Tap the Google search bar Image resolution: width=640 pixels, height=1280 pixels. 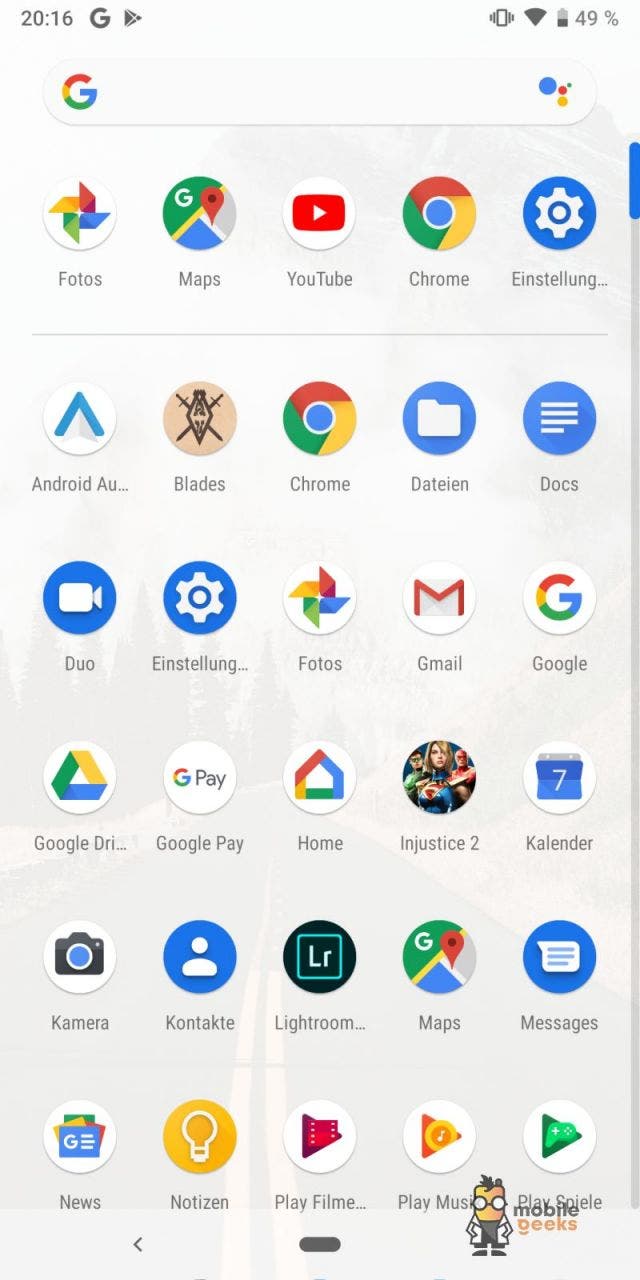pos(320,92)
